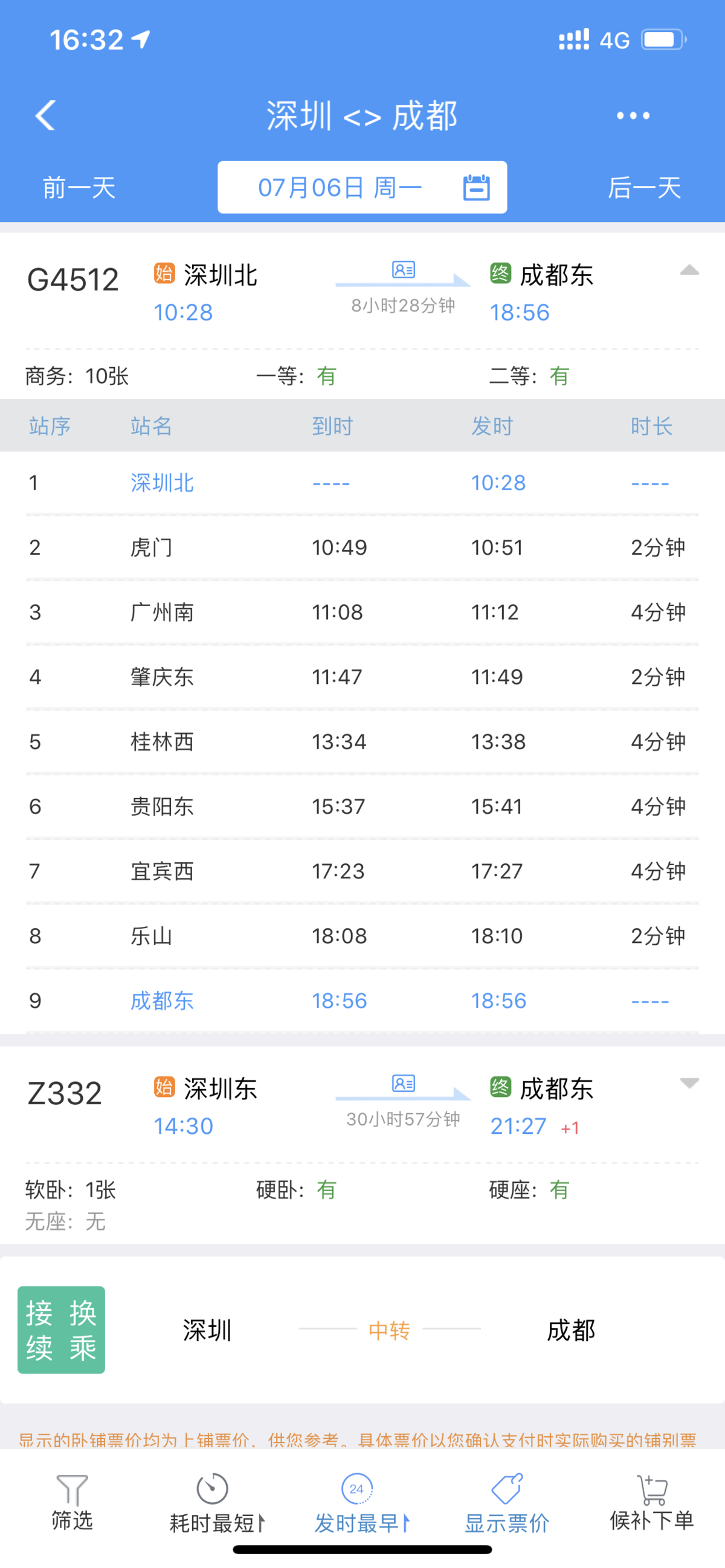Viewport: 725px width, 1568px height.
Task: Open the 筛选 filter options
Action: 72,1502
